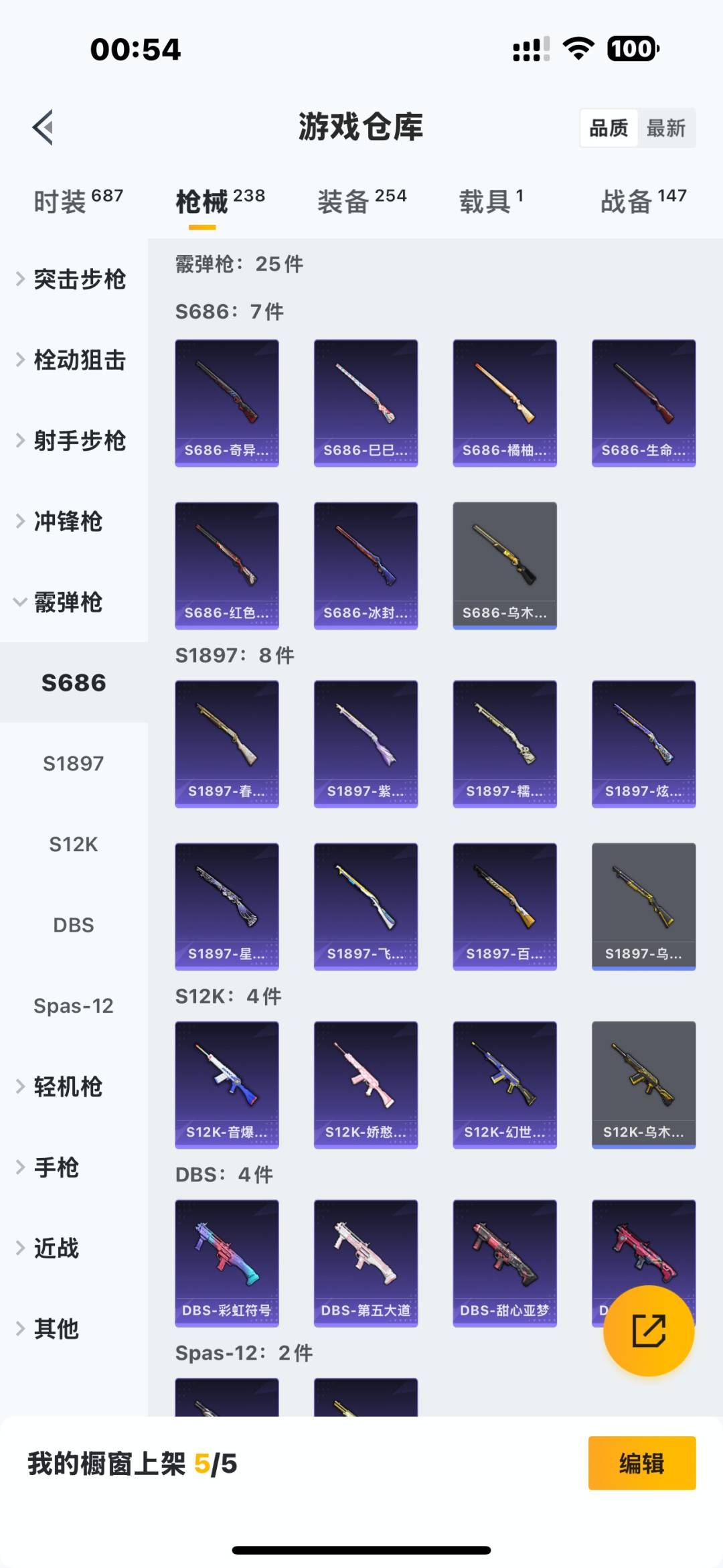Expand the 冲锋枪 category
This screenshot has height=1568, width=723.
click(x=67, y=521)
